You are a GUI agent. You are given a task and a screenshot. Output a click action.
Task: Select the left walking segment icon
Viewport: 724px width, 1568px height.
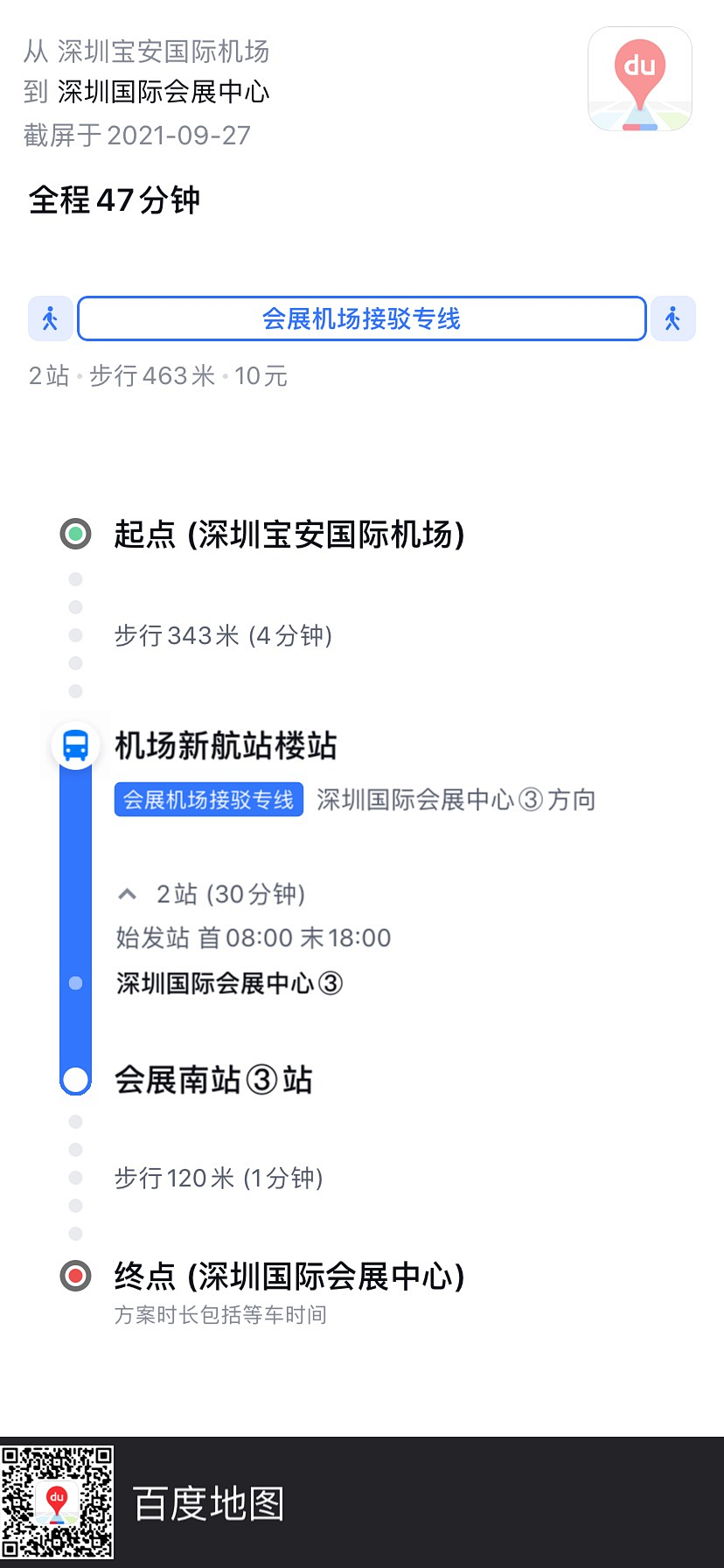click(50, 318)
